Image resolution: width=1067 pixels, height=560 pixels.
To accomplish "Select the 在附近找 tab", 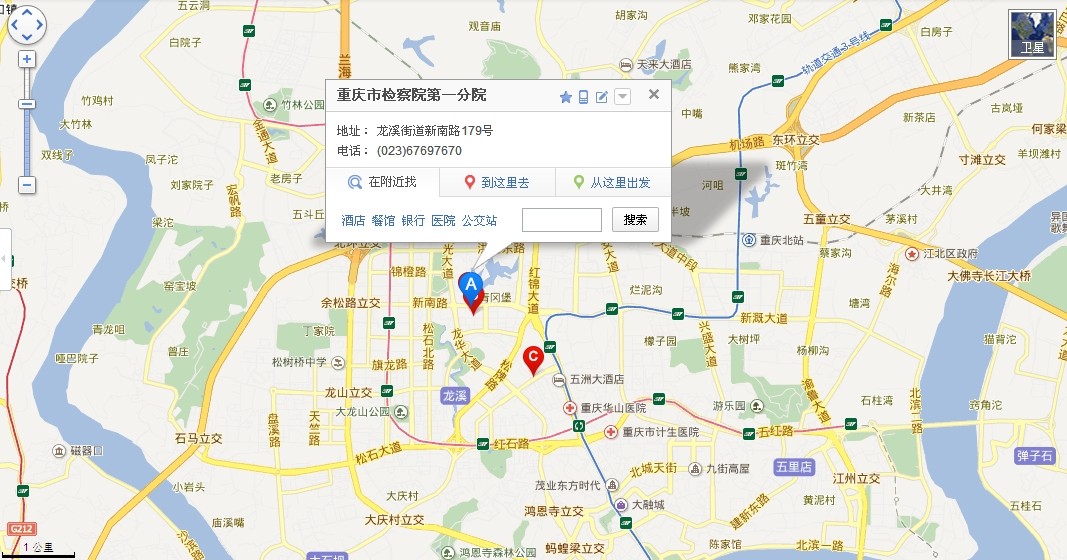I will (x=383, y=183).
